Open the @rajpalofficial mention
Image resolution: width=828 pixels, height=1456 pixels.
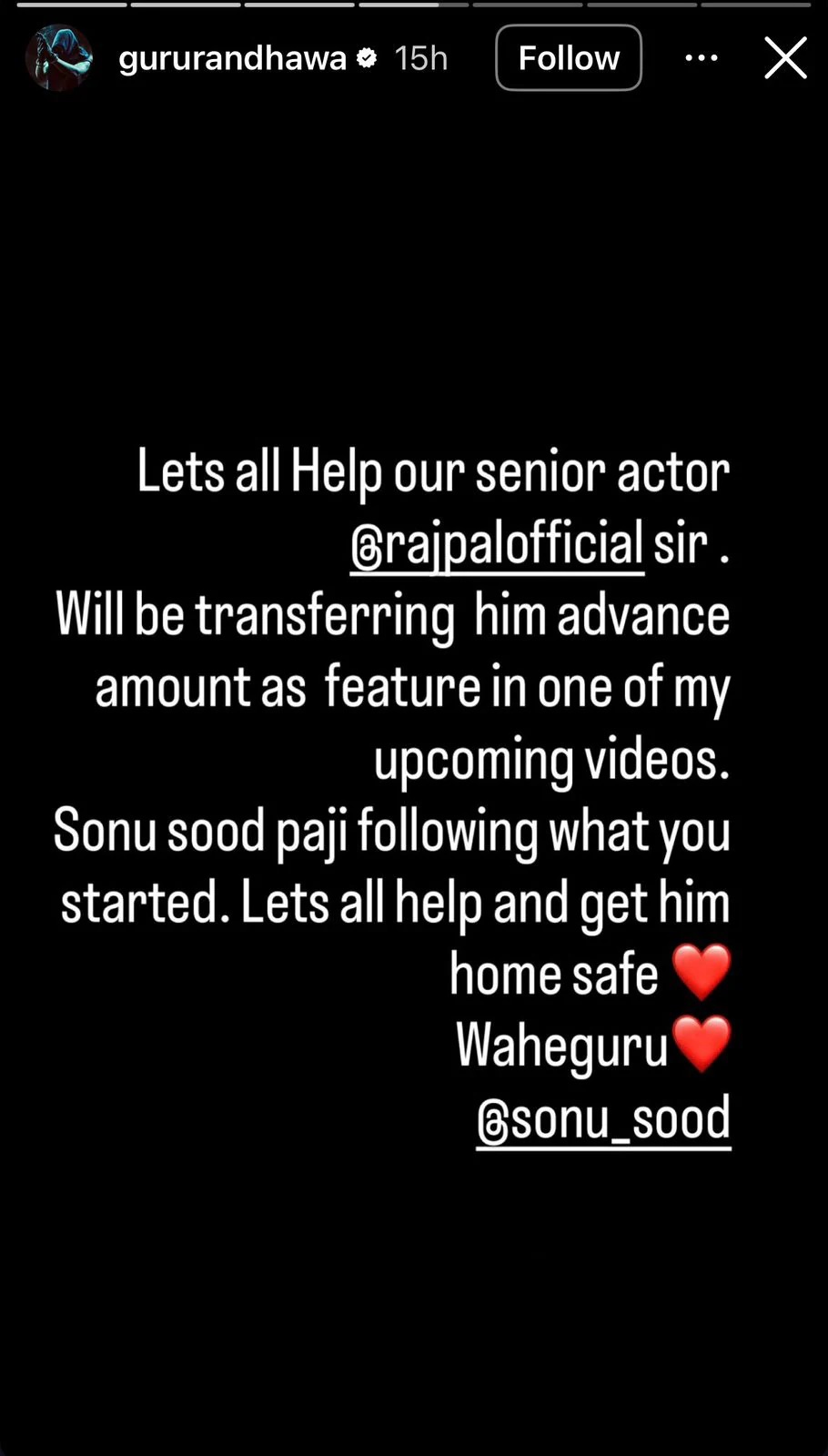pos(497,544)
